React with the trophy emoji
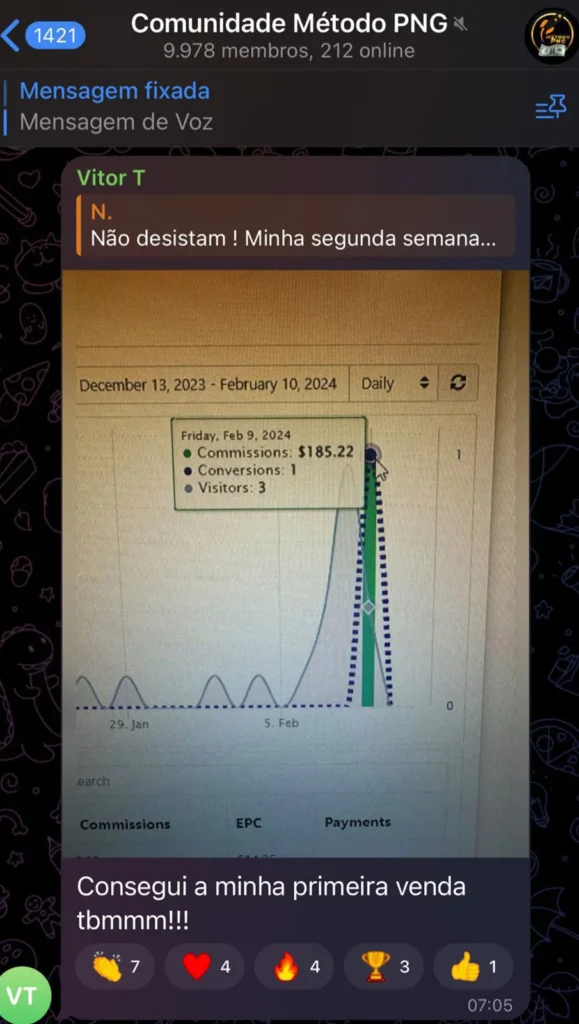 (x=384, y=967)
